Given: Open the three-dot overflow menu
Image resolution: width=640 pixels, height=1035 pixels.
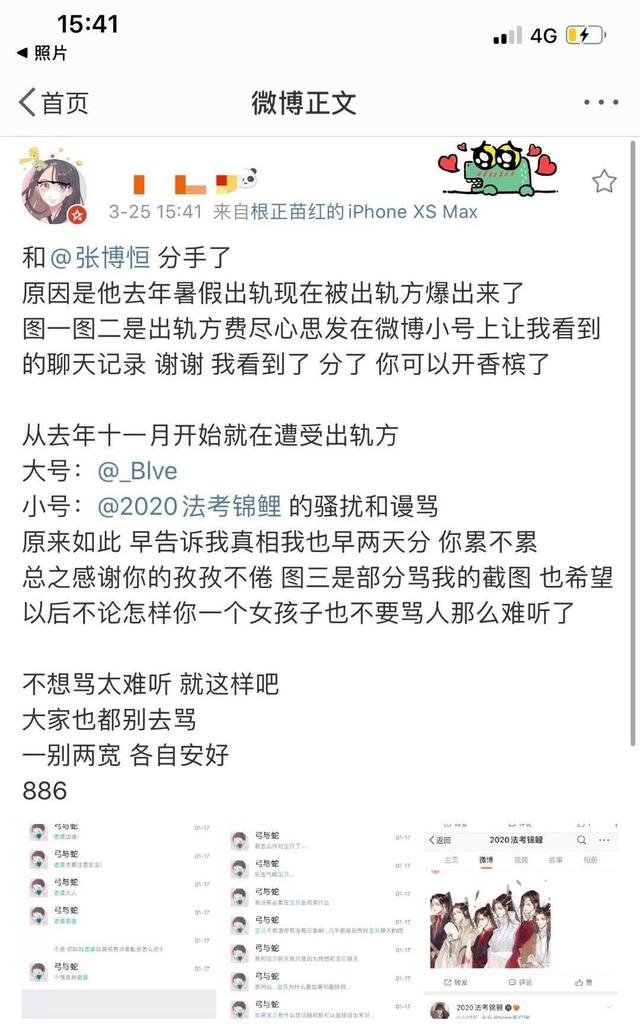Looking at the screenshot, I should click(600, 102).
